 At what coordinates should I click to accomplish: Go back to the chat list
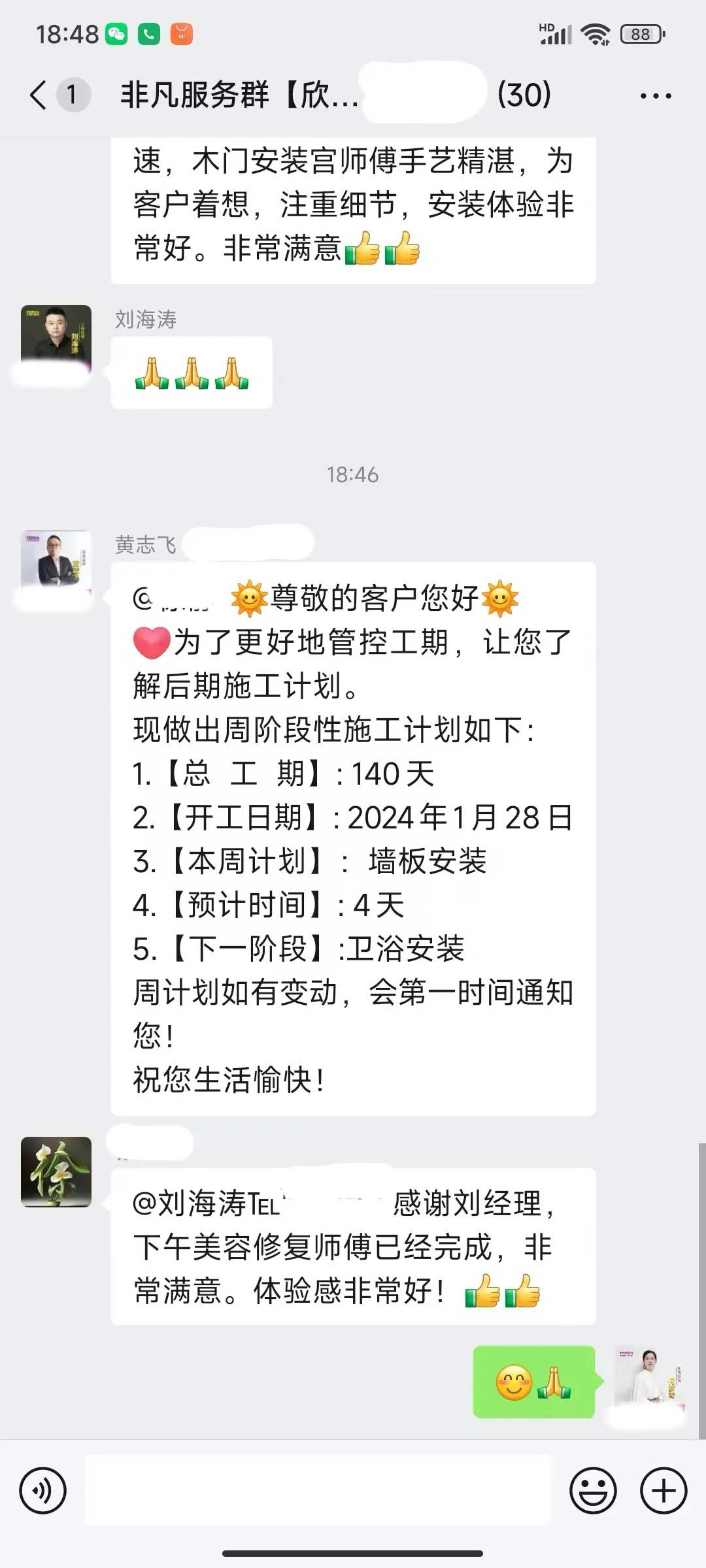pos(39,95)
